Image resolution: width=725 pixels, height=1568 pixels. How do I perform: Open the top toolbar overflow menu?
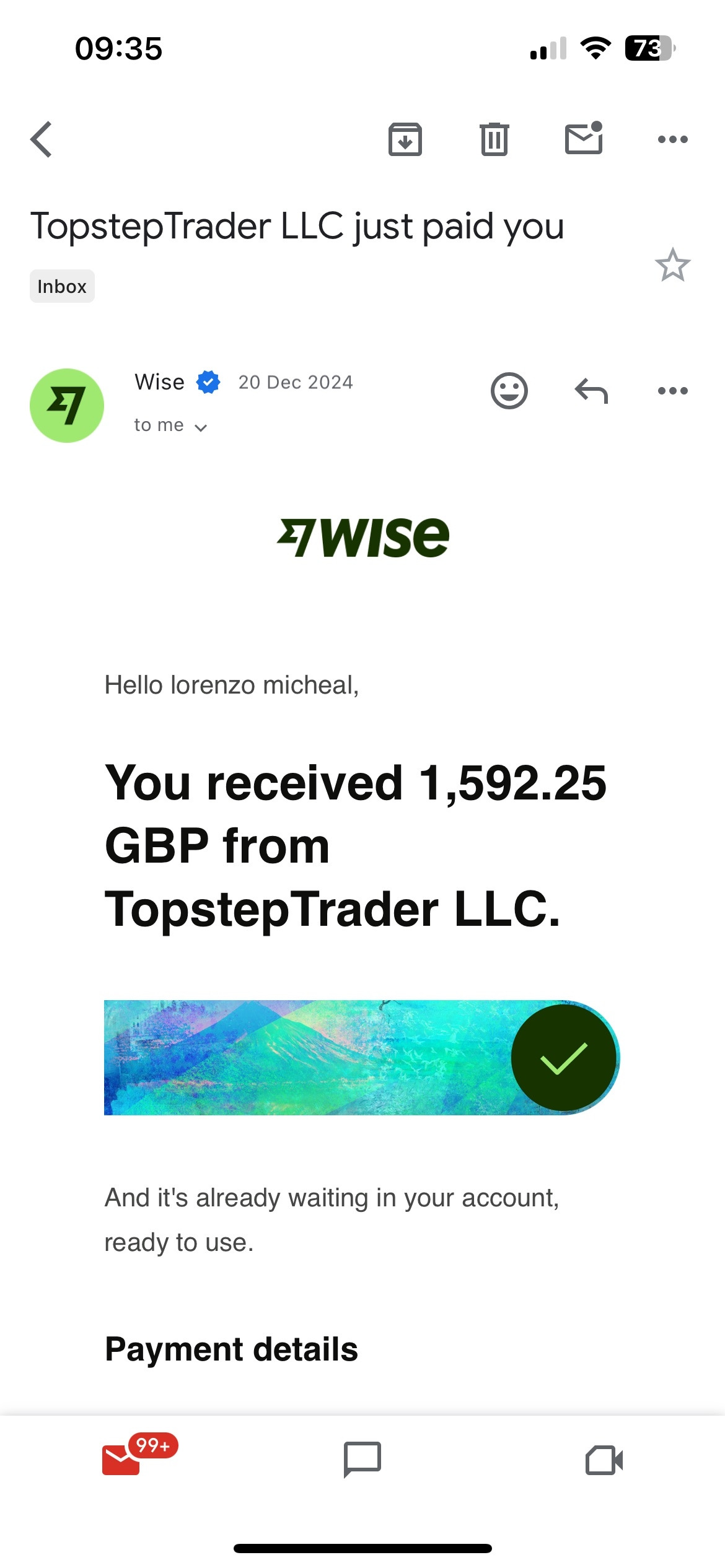tap(672, 139)
